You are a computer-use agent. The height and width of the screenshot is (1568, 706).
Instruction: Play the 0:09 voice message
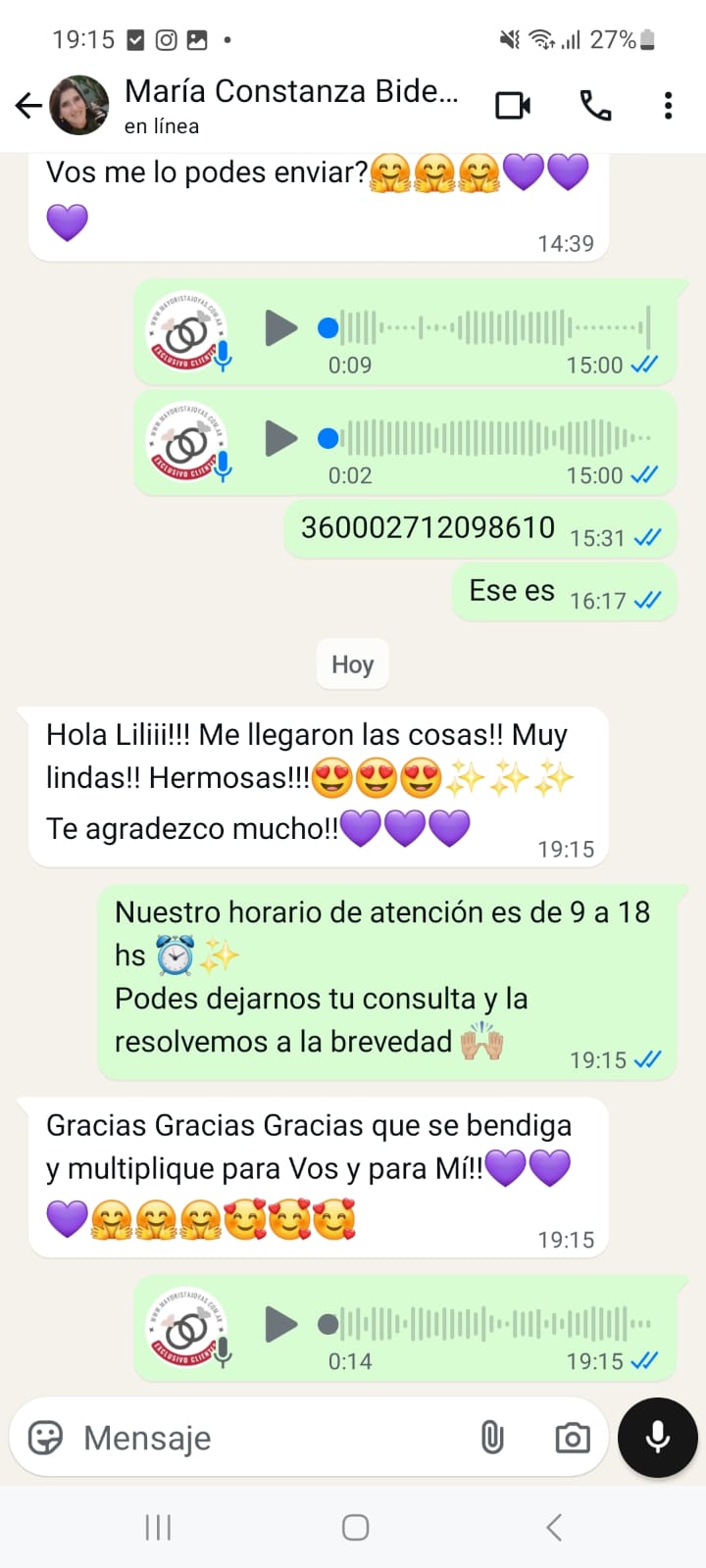(x=280, y=328)
